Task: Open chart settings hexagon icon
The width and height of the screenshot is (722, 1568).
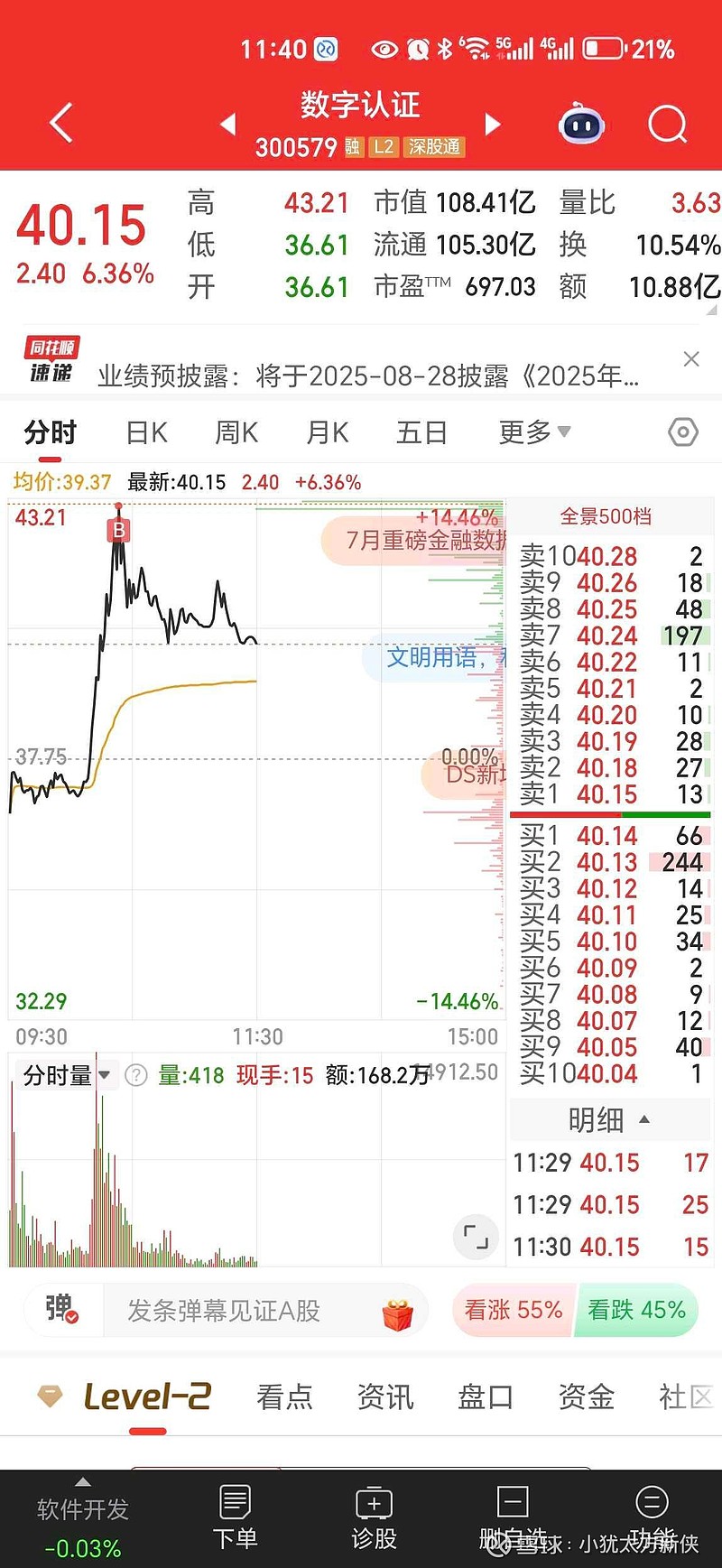Action: tap(683, 432)
